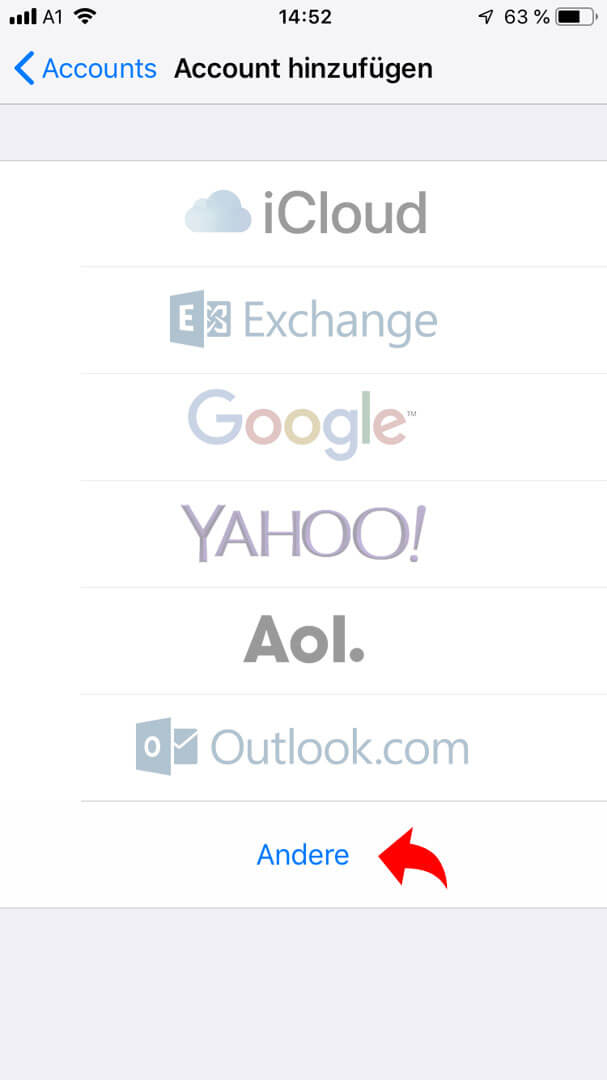Select the Aol. account option
607x1080 pixels.
coord(303,641)
